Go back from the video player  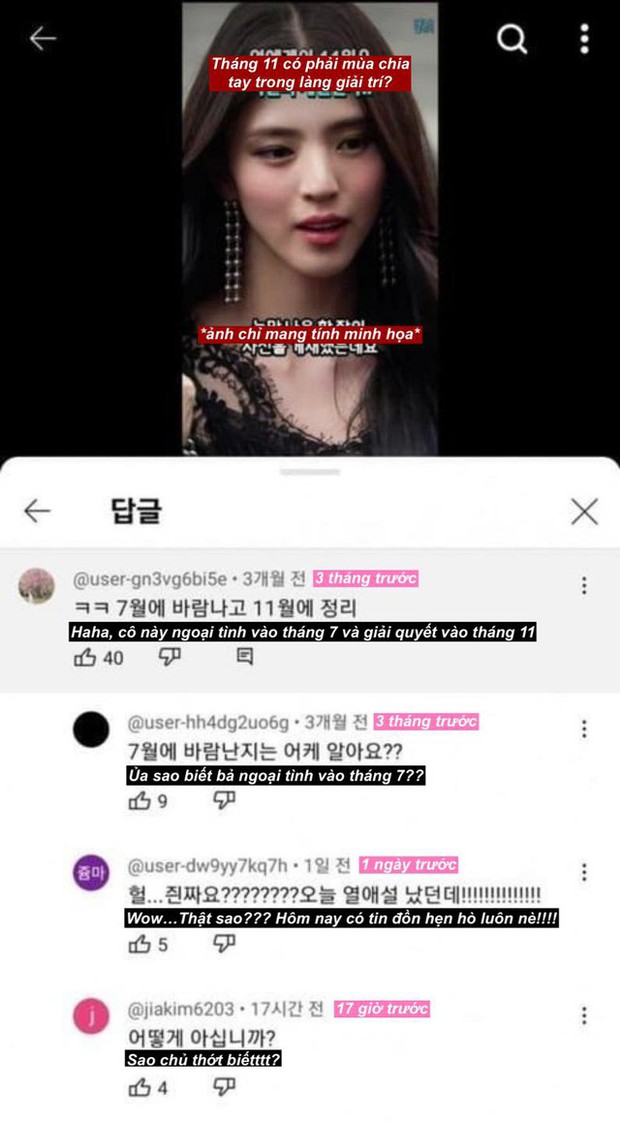click(x=43, y=38)
